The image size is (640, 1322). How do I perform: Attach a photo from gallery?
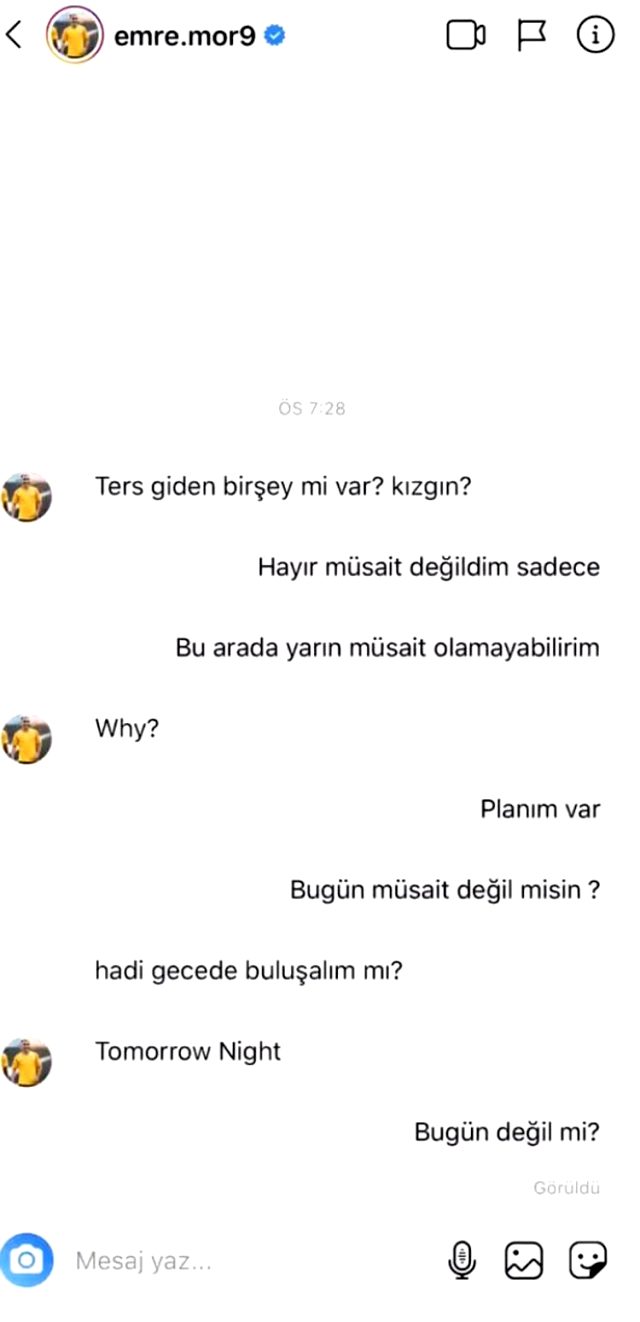(x=524, y=1260)
